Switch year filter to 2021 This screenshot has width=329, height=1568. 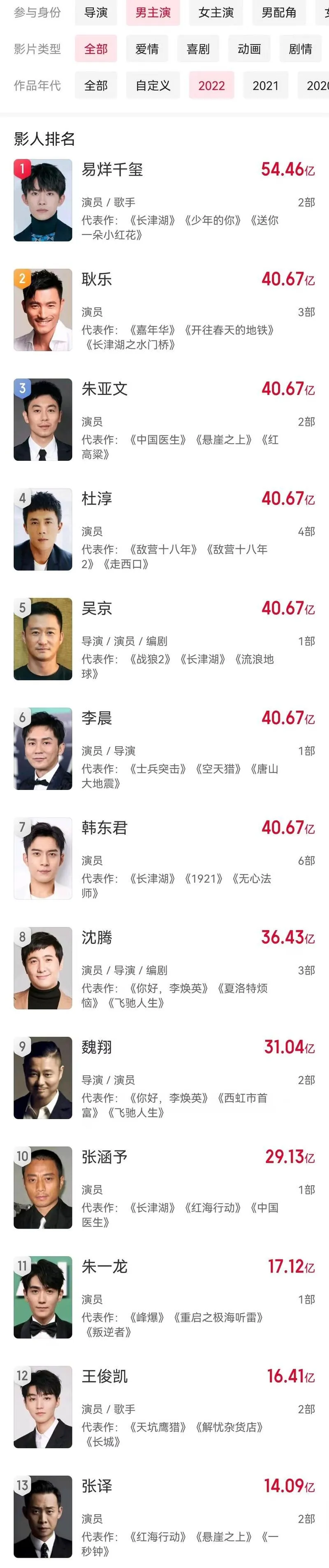[265, 86]
